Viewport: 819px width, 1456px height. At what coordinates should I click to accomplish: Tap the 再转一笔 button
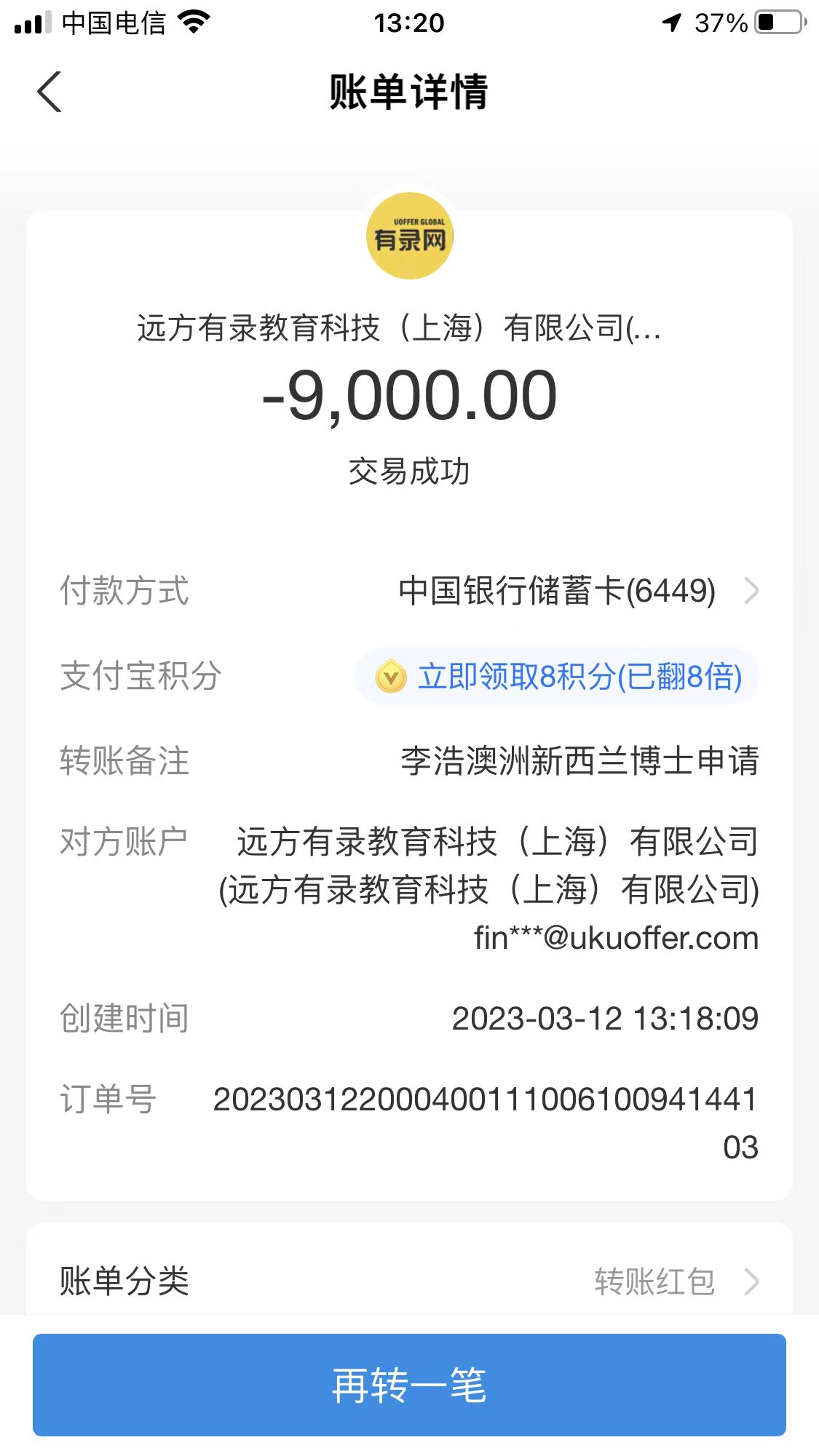(409, 1384)
